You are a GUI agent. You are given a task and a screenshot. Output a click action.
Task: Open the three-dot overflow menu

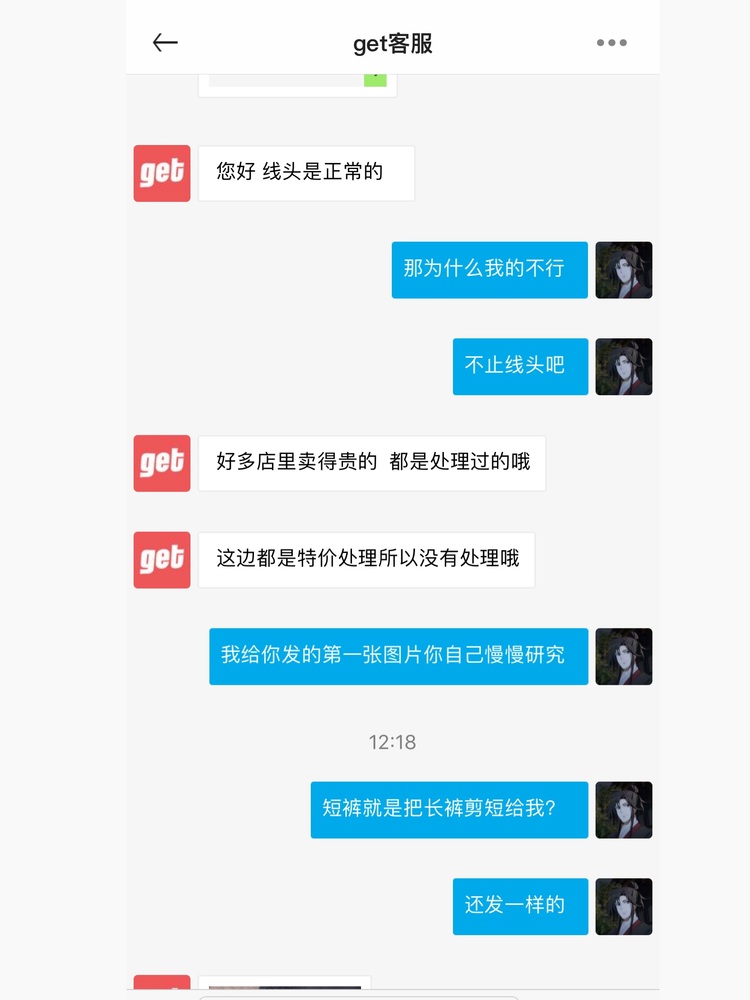611,43
